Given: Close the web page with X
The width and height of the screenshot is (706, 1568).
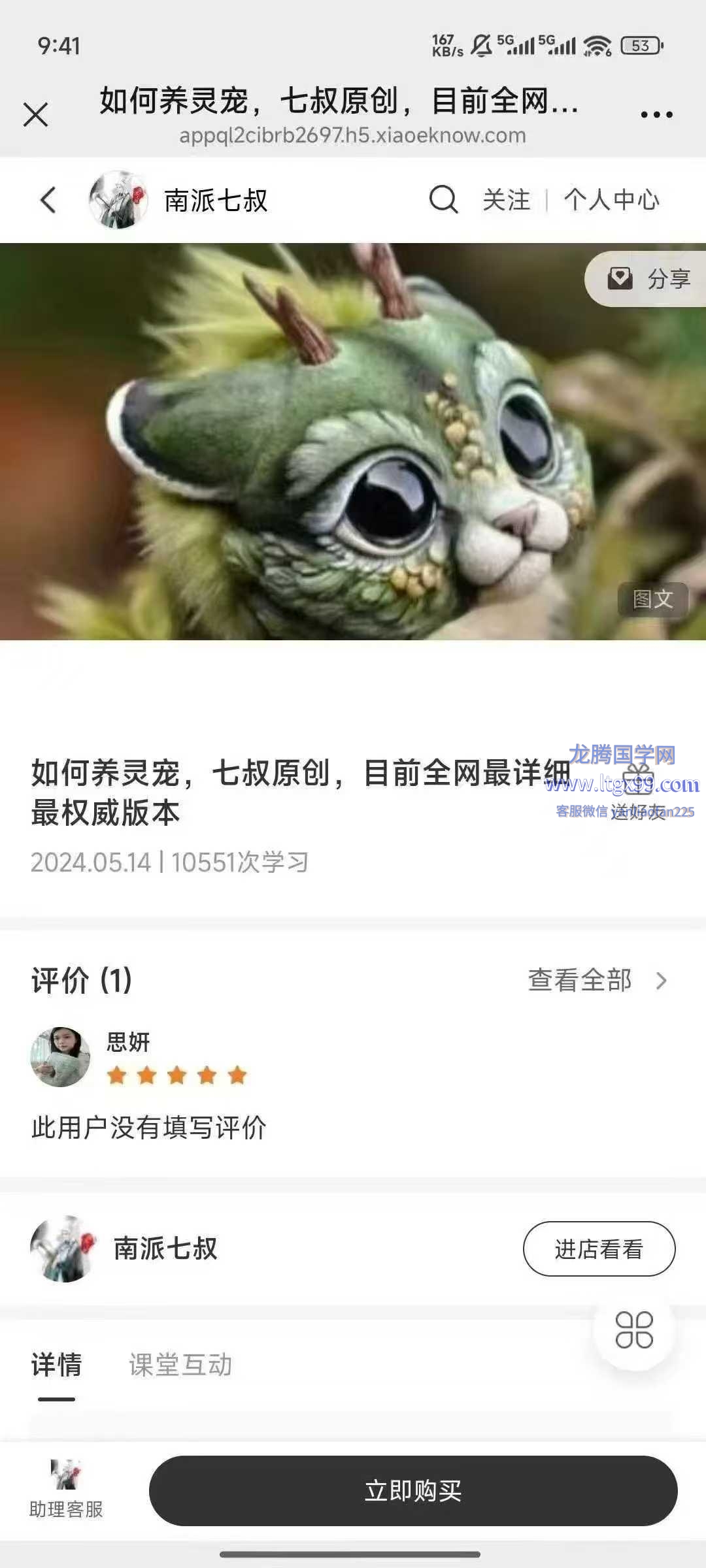Looking at the screenshot, I should click(x=36, y=115).
